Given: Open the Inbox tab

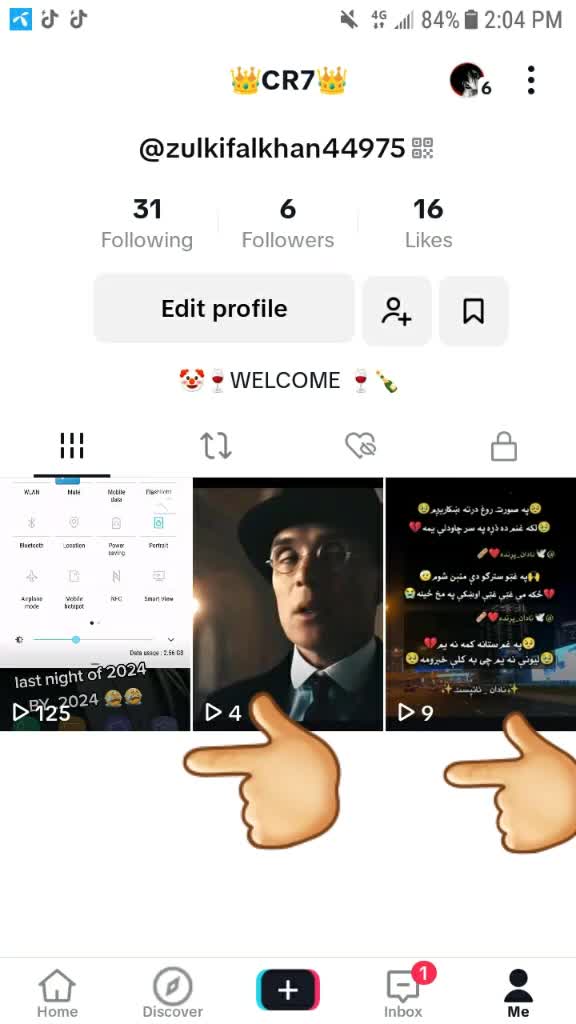Looking at the screenshot, I should point(403,993).
